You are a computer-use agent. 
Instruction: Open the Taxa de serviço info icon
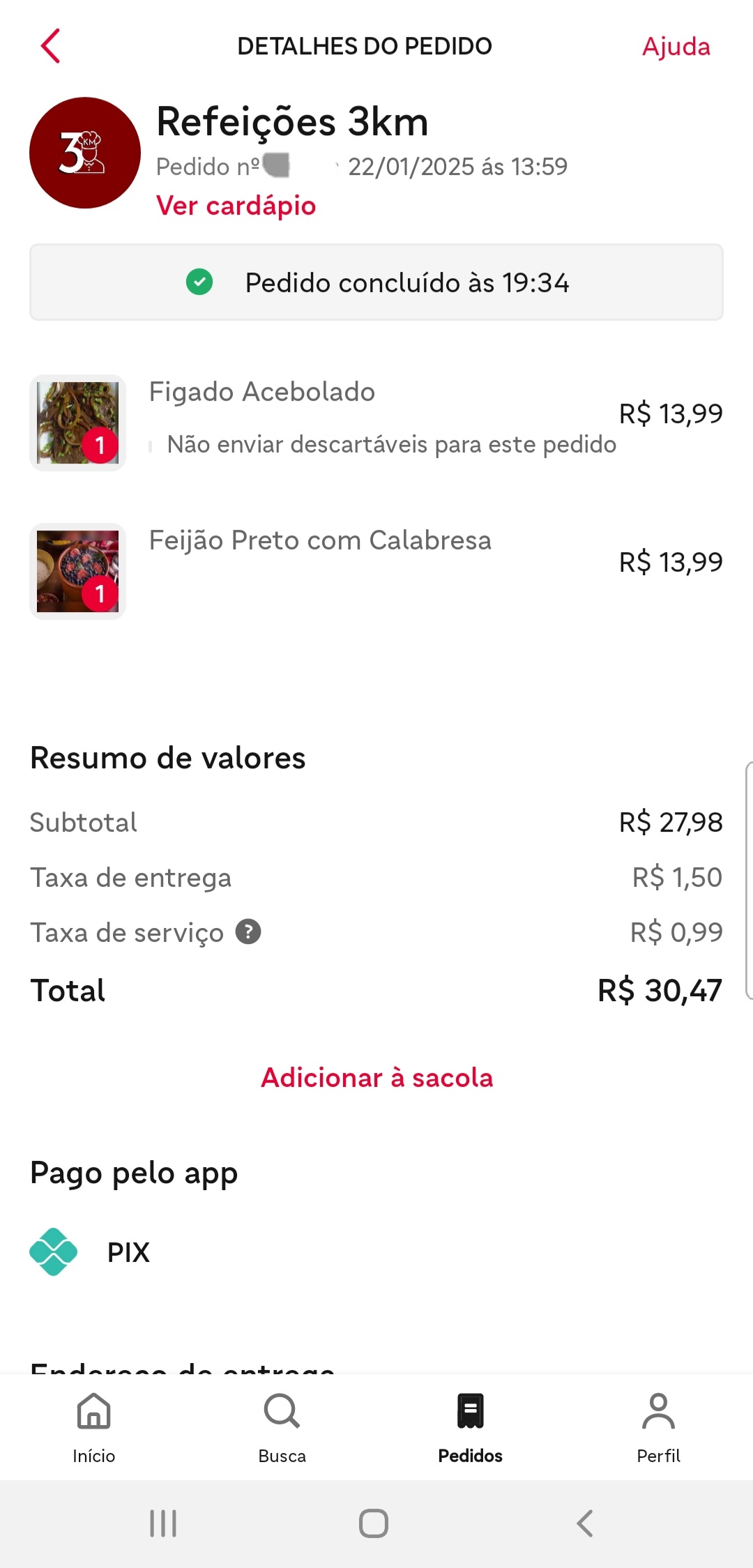tap(248, 931)
